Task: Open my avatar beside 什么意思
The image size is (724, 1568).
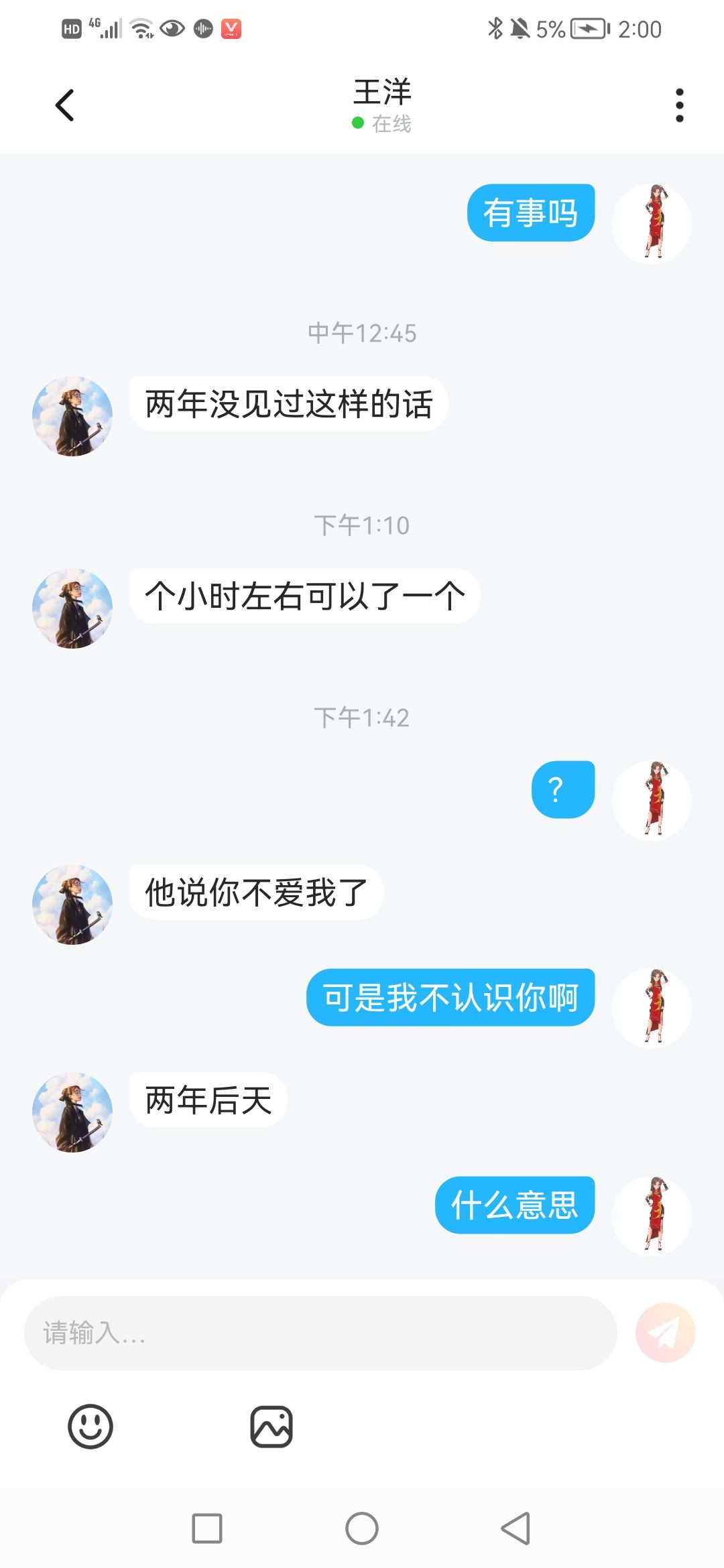Action: point(652,1216)
